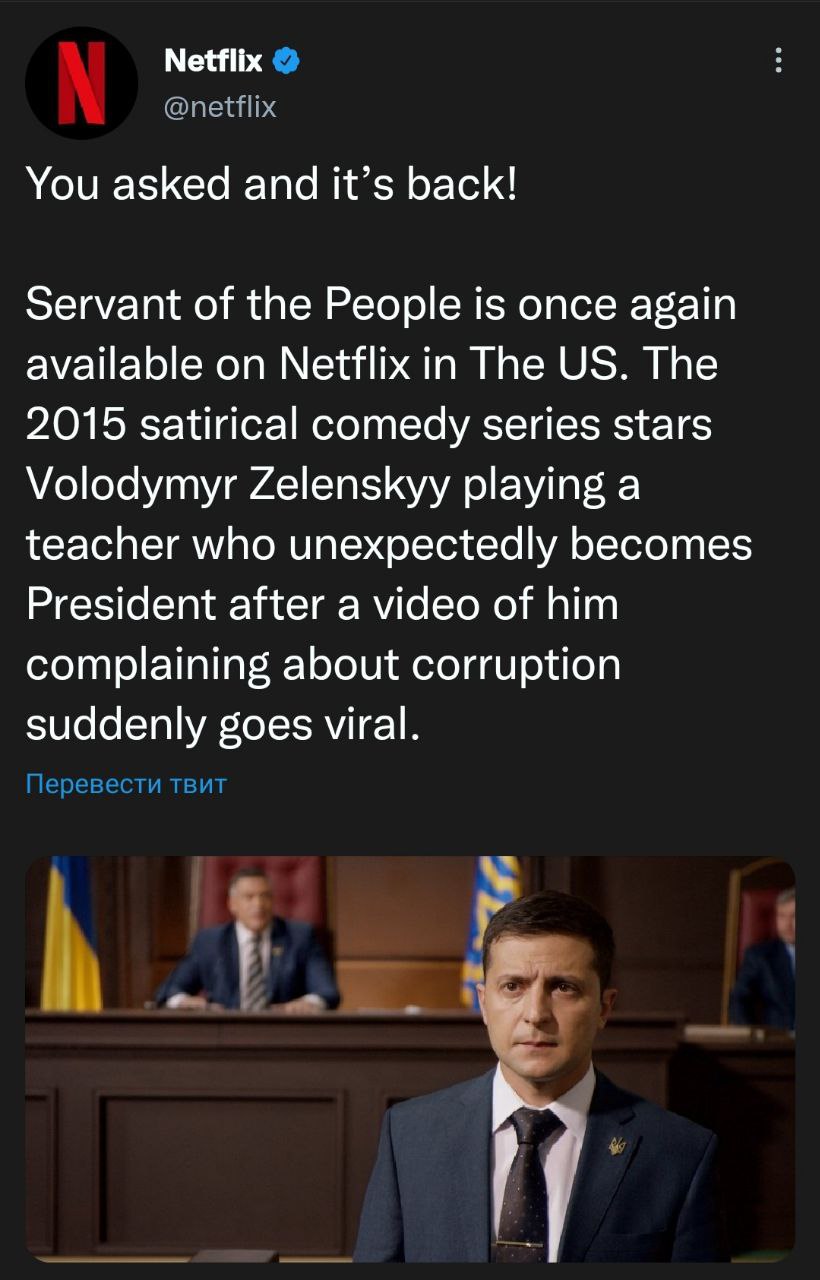This screenshot has width=820, height=1280.
Task: Tap the Netflix account name
Action: point(212,61)
